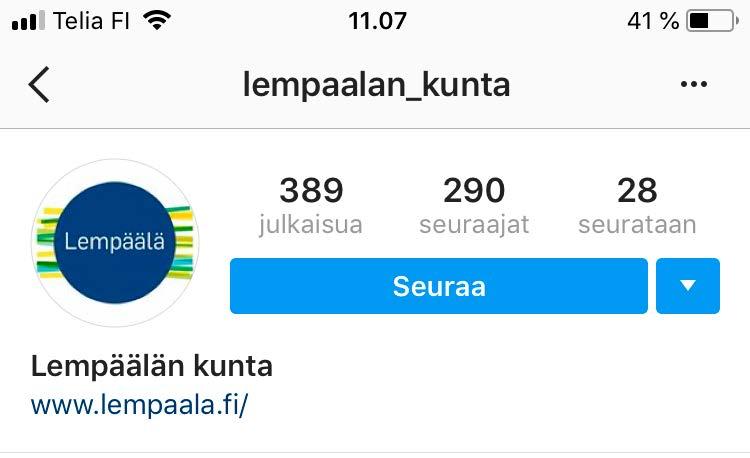The height and width of the screenshot is (458, 750).
Task: Follow lempaalan_kunta with Seuraa button
Action: [x=439, y=286]
